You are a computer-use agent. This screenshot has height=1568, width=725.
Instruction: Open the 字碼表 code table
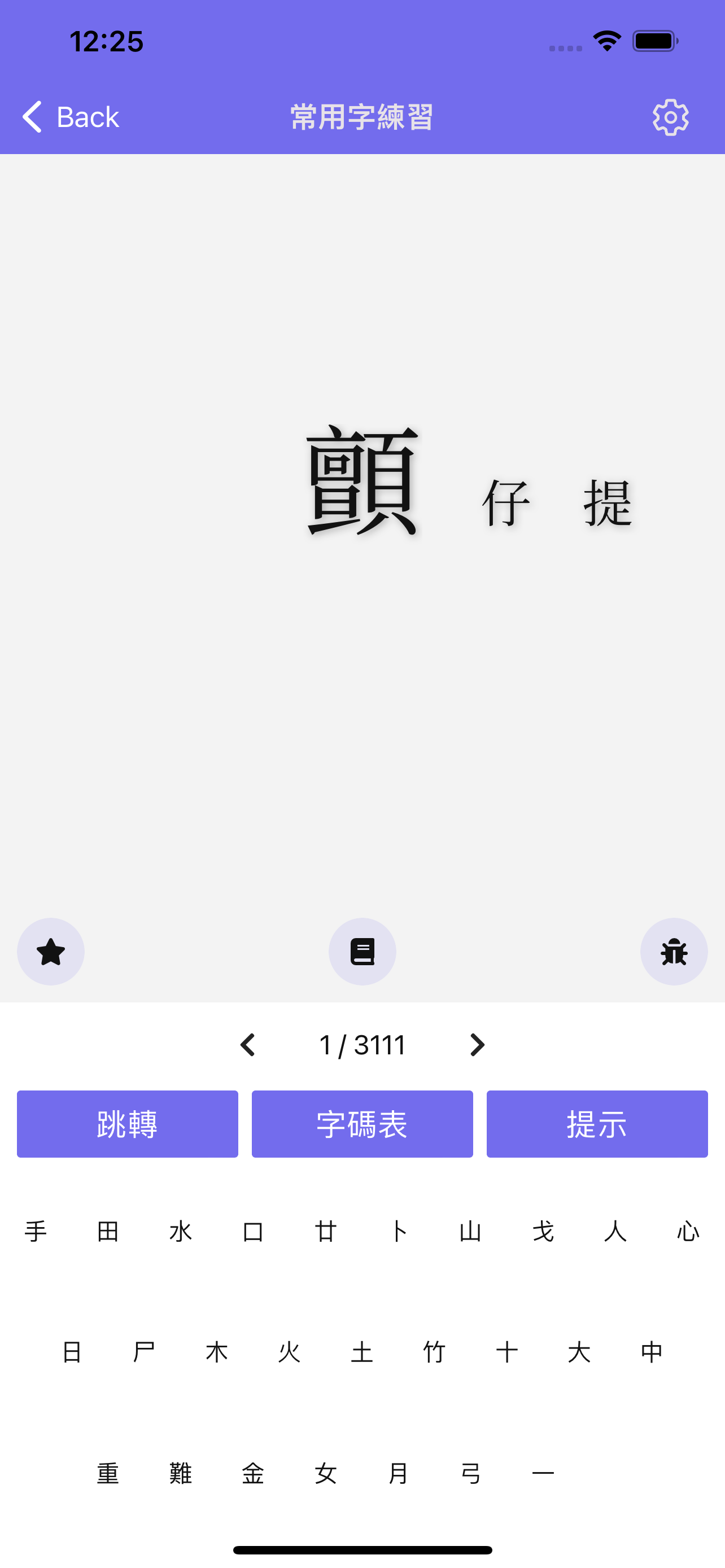pyautogui.click(x=362, y=1124)
